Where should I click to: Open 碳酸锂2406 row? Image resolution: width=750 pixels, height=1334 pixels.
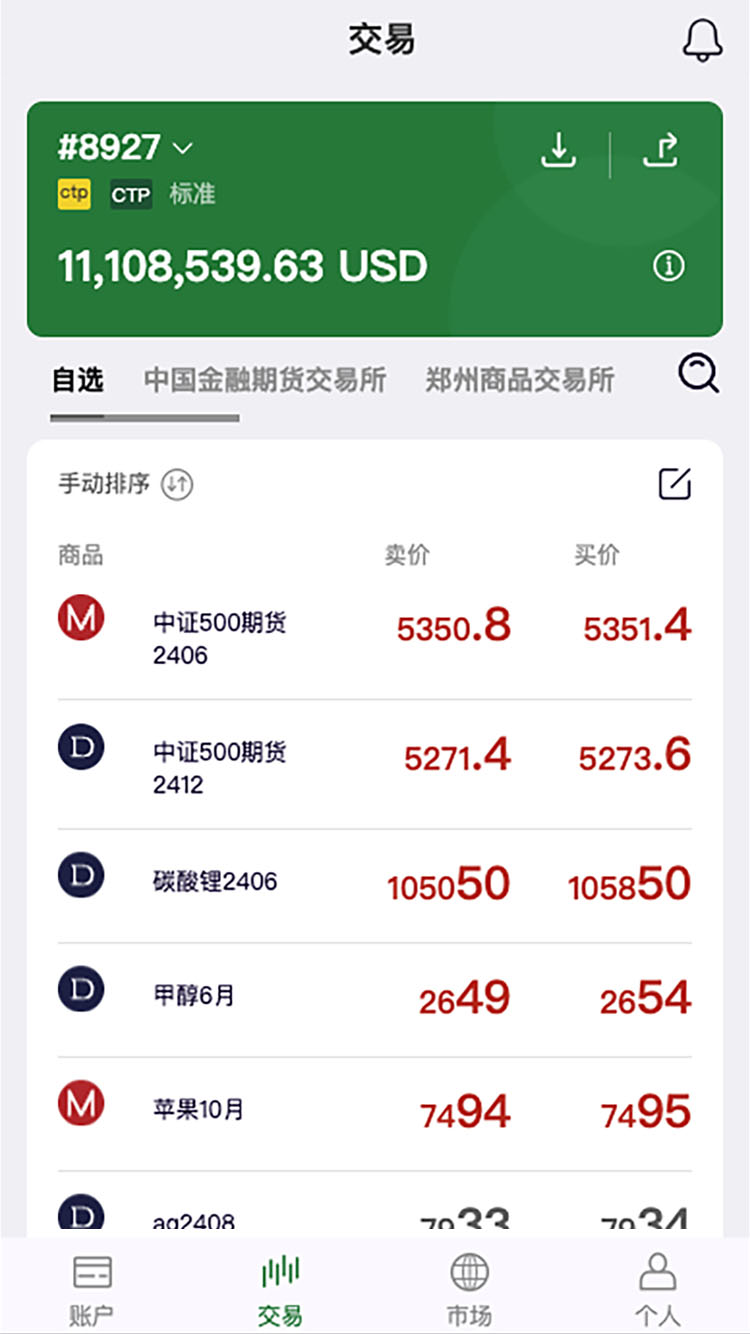pyautogui.click(x=374, y=886)
